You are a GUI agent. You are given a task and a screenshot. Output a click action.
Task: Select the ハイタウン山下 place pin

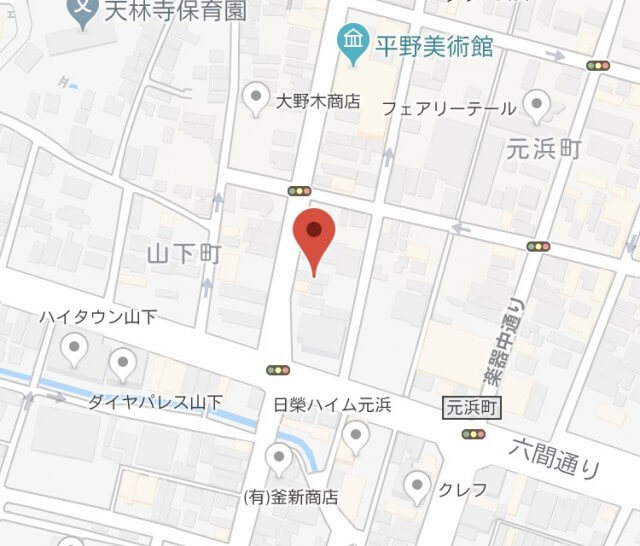[x=74, y=349]
